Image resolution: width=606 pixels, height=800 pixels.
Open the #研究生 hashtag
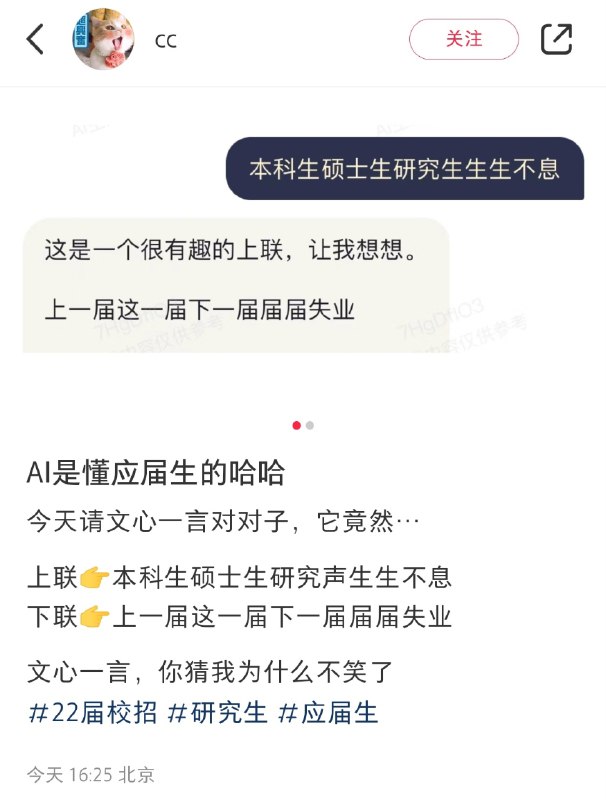pyautogui.click(x=217, y=713)
